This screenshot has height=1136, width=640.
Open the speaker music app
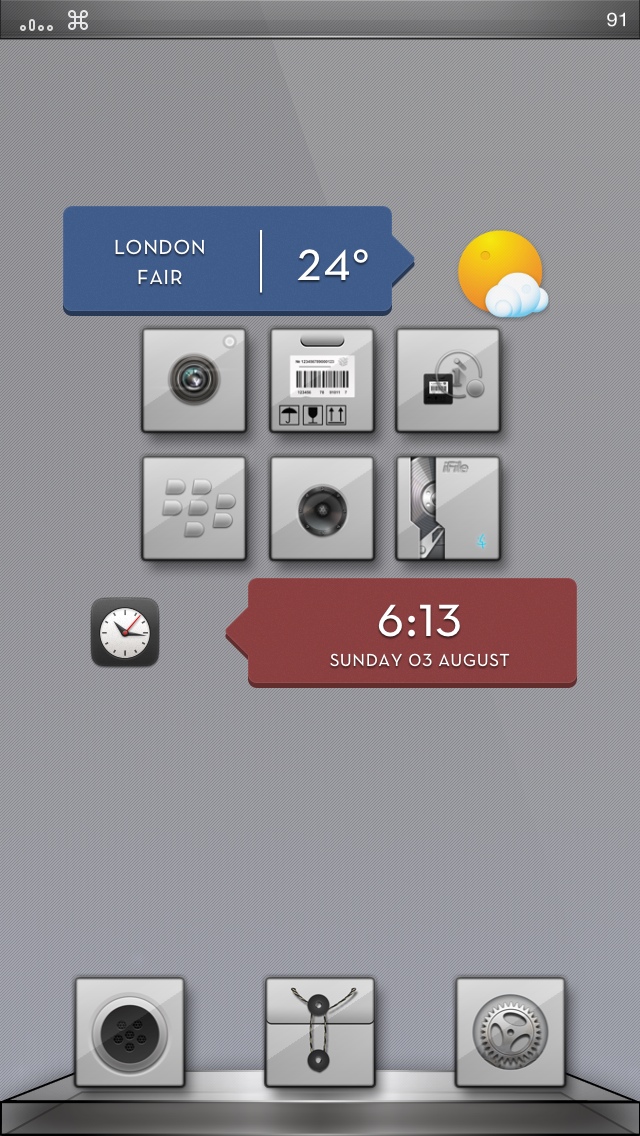coord(321,508)
